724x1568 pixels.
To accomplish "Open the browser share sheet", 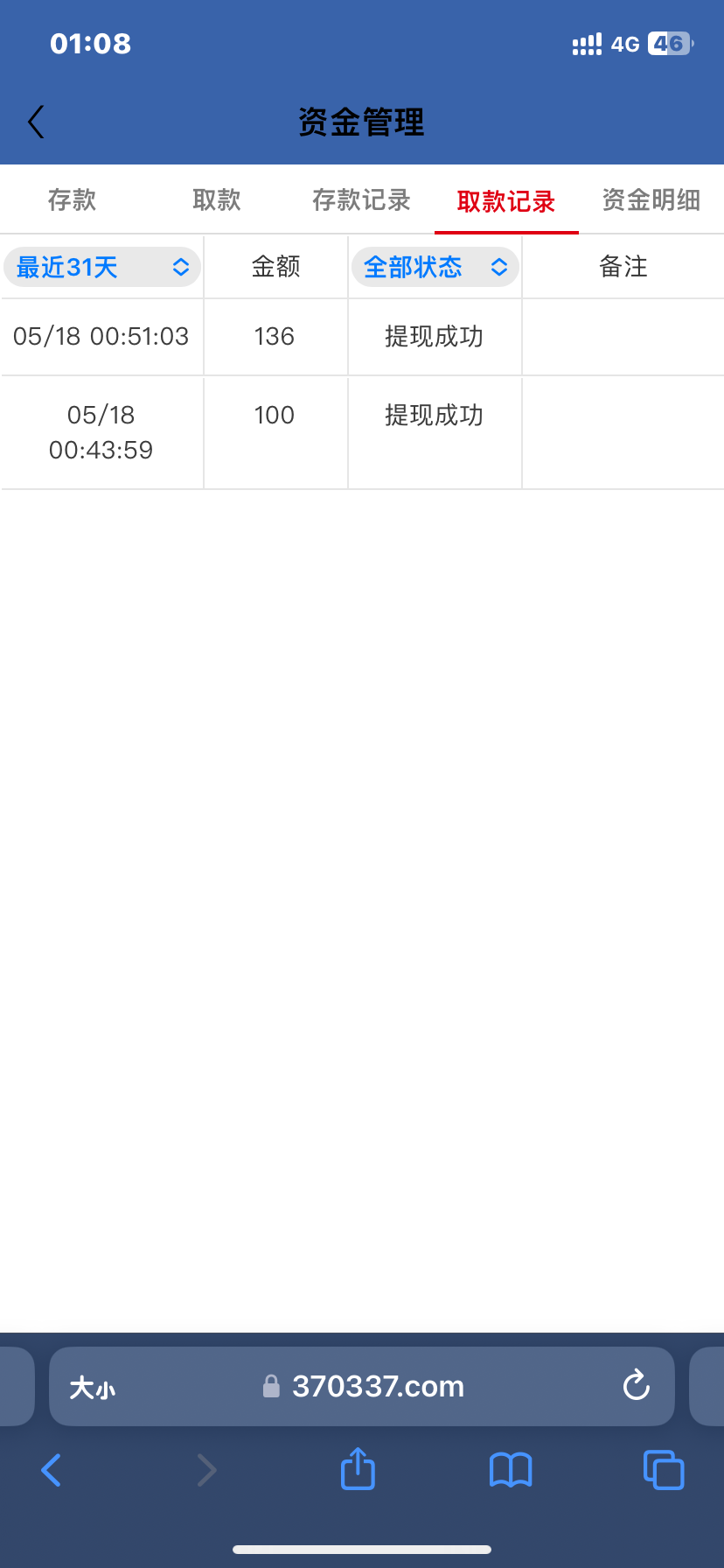I will 358,1469.
